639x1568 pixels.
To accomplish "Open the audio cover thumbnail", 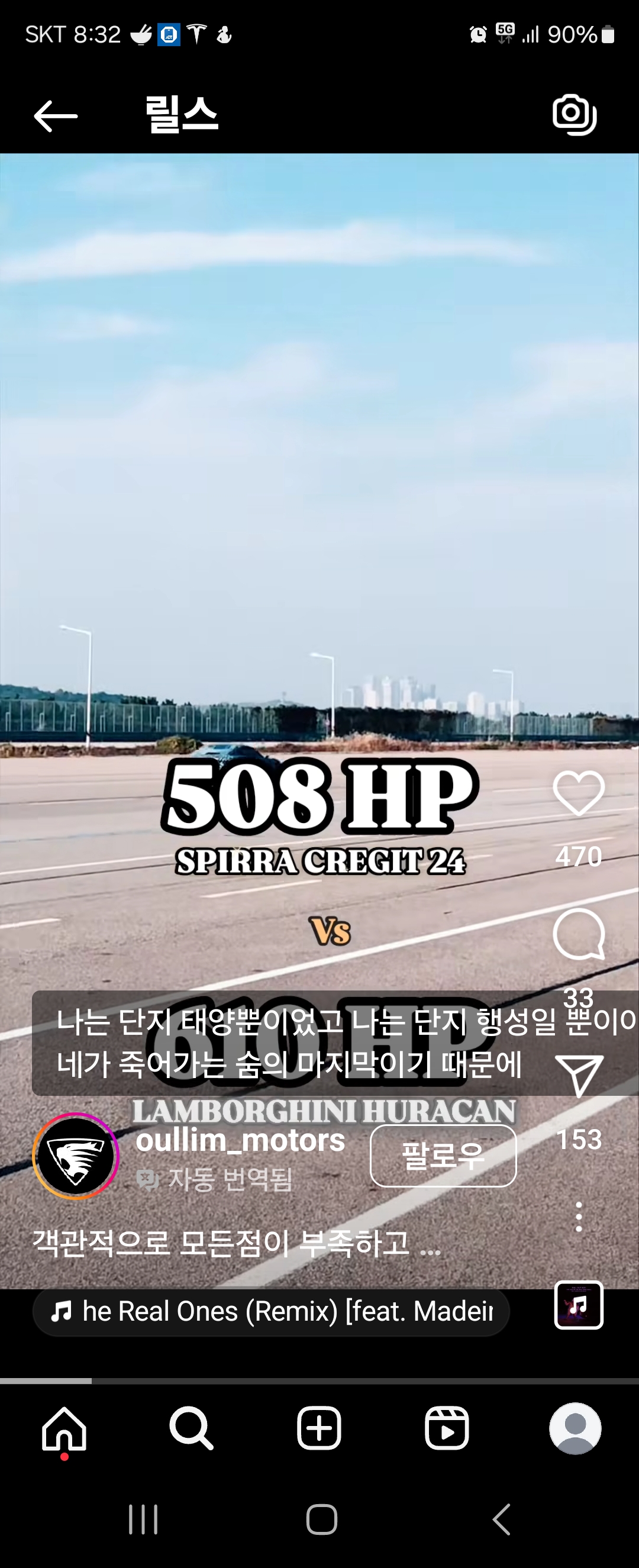I will (x=578, y=1305).
